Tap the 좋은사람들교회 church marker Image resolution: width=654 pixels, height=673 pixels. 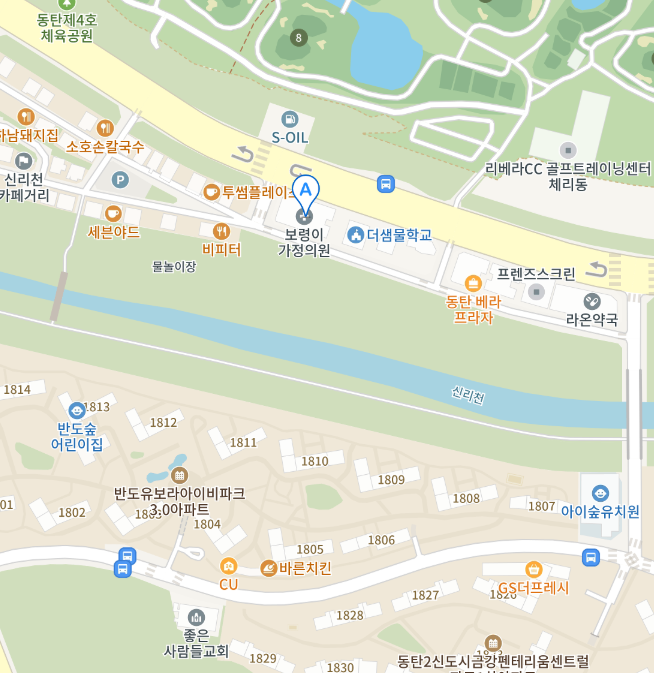[195, 617]
